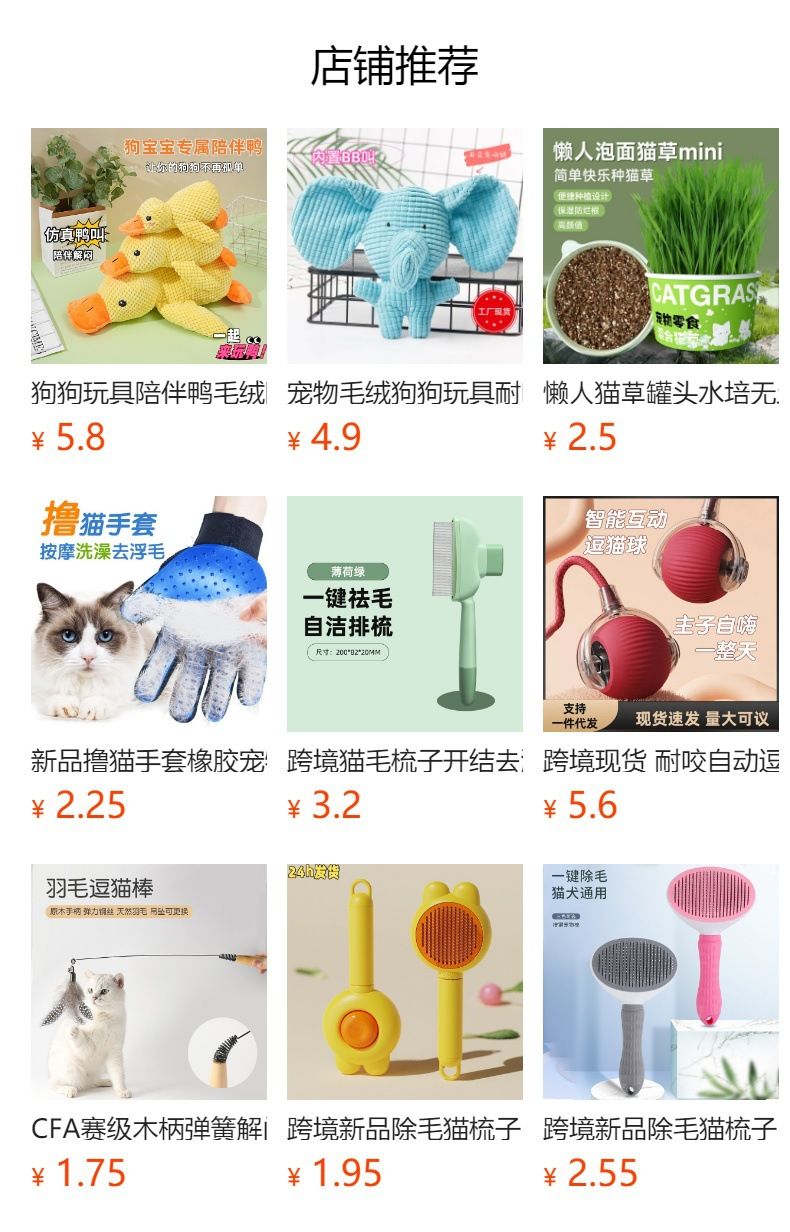
Task: Open the red interactive cat teaser ball
Action: (661, 614)
